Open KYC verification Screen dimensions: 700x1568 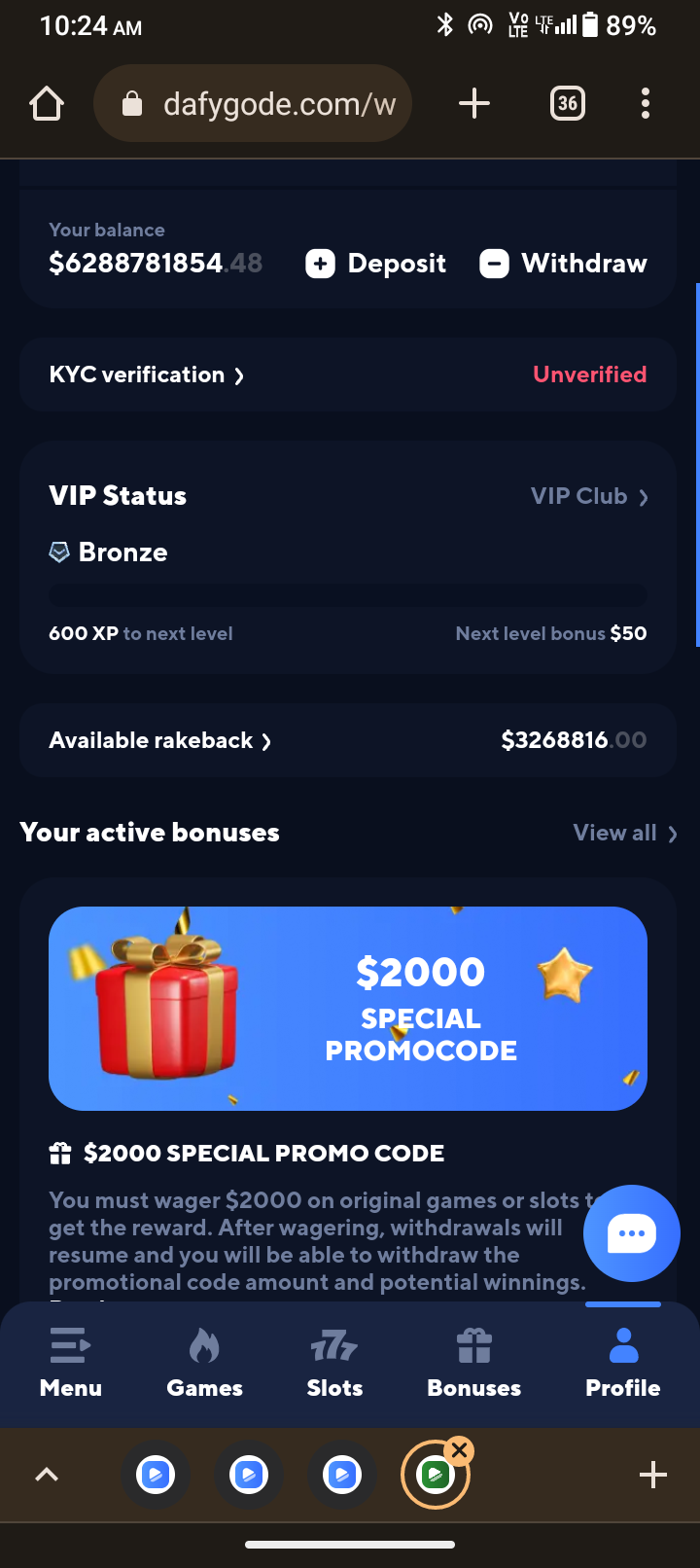click(147, 374)
